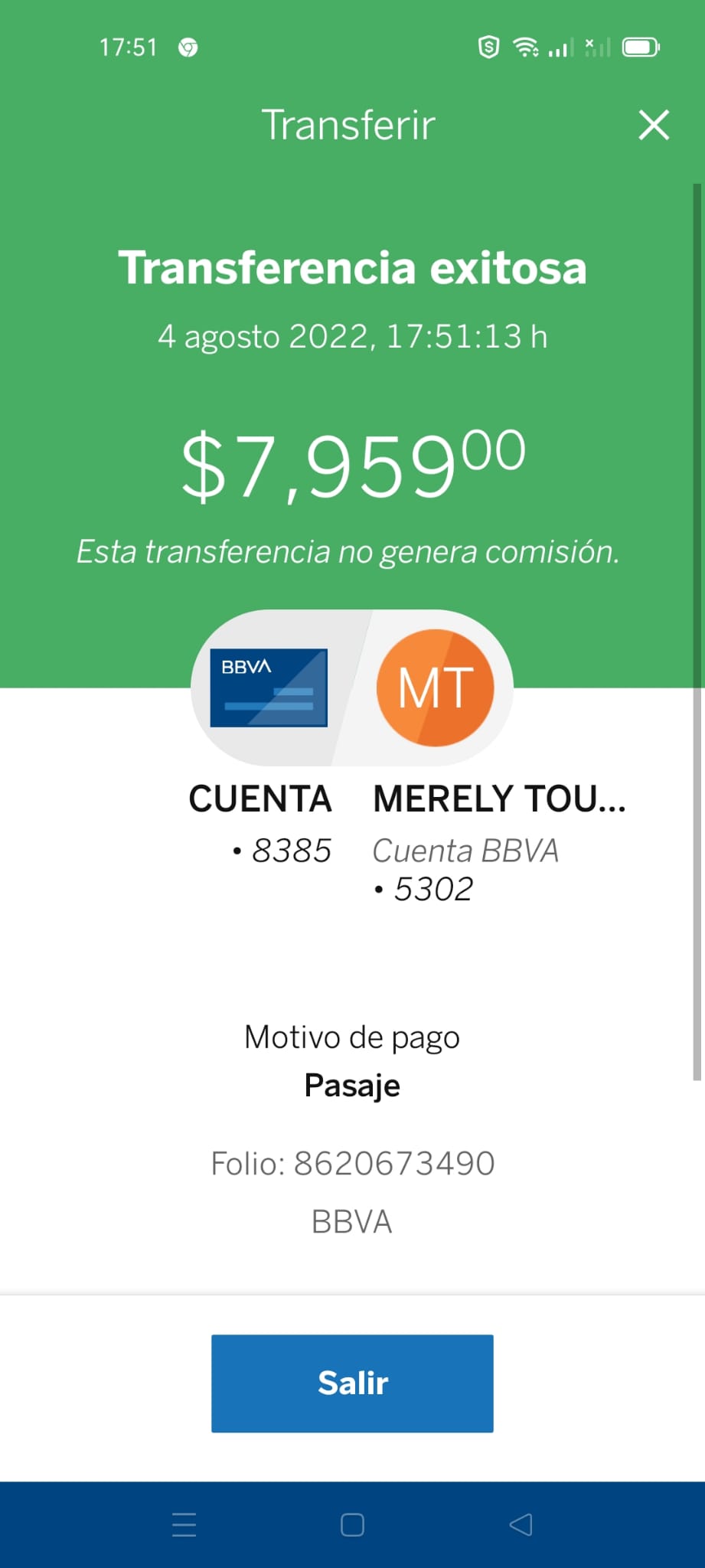Go to home via the system home button

(x=352, y=1524)
